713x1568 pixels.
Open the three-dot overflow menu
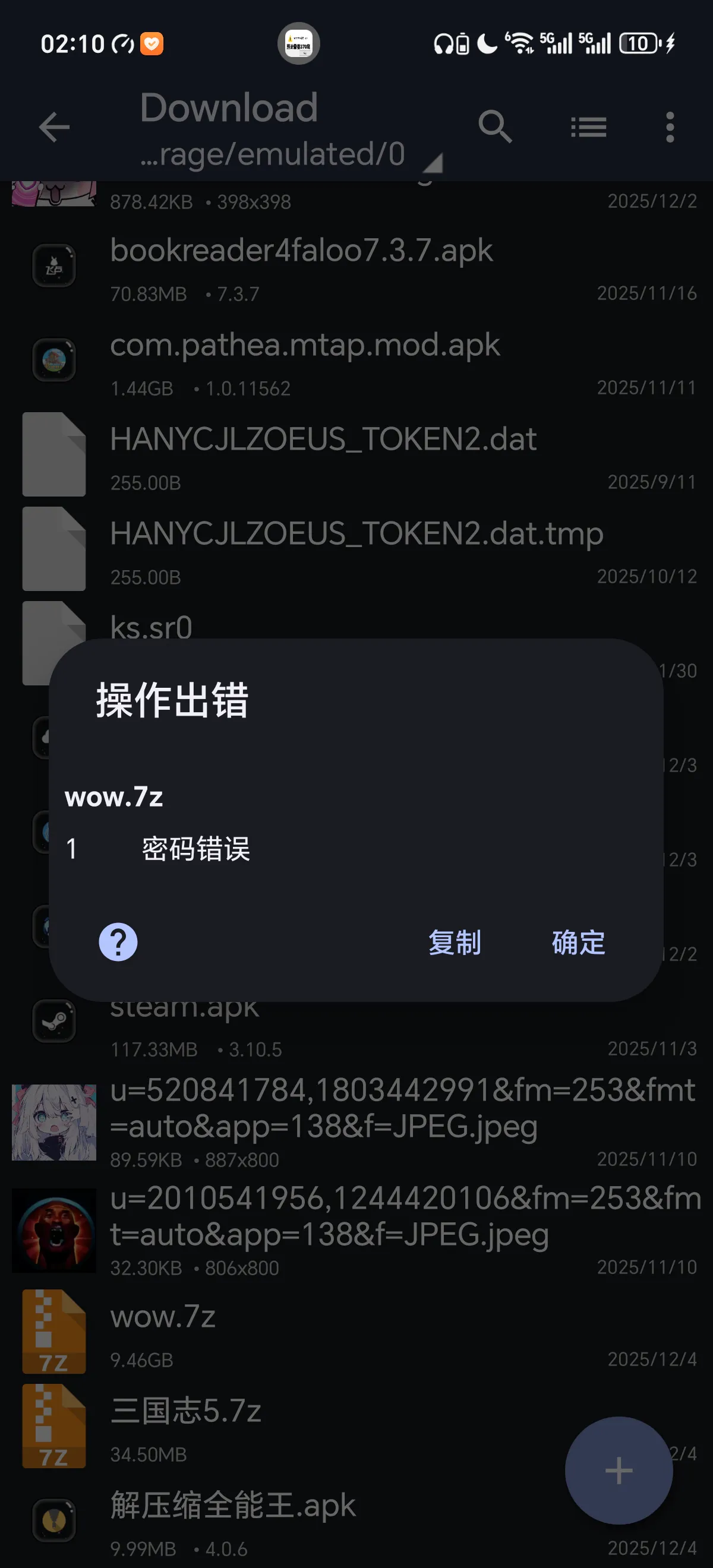[x=670, y=127]
